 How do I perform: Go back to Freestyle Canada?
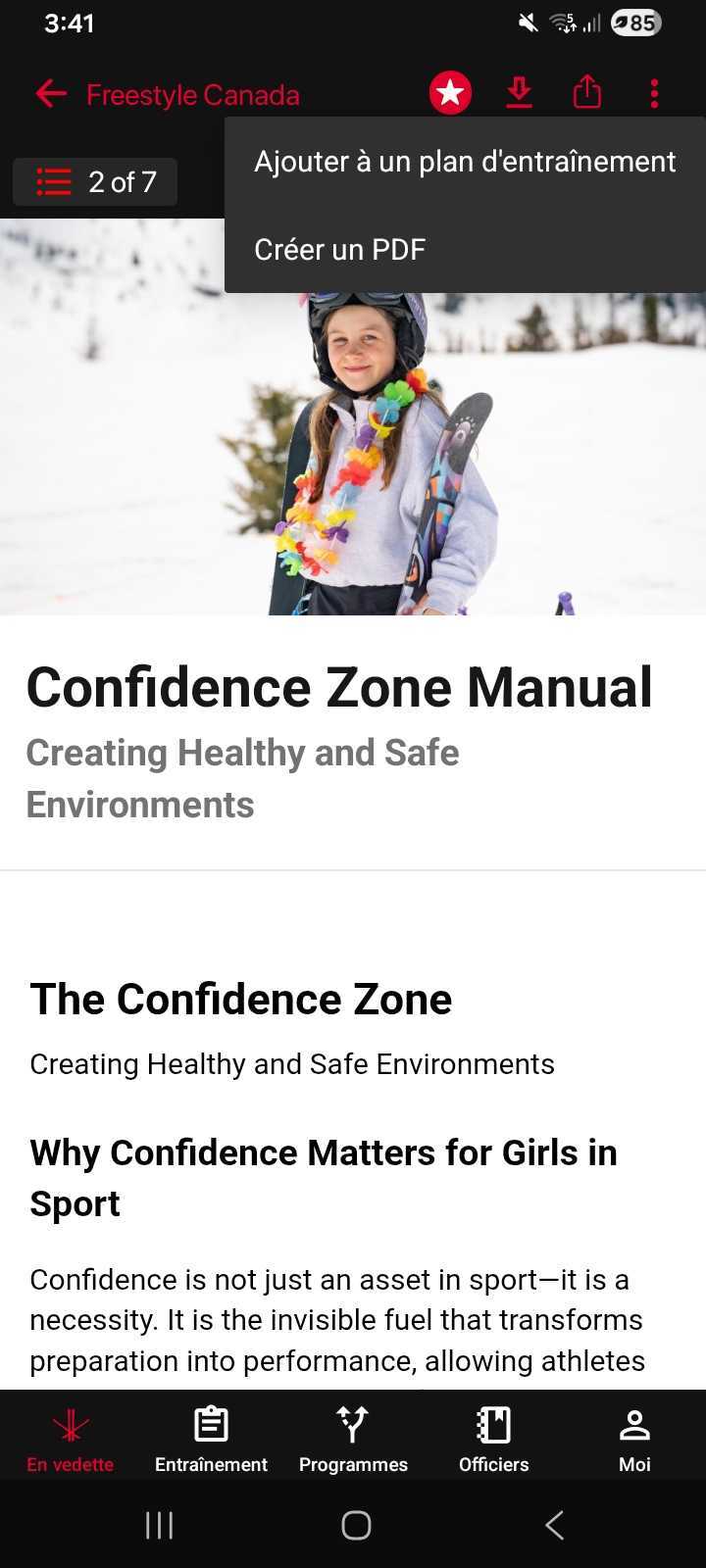coord(51,94)
